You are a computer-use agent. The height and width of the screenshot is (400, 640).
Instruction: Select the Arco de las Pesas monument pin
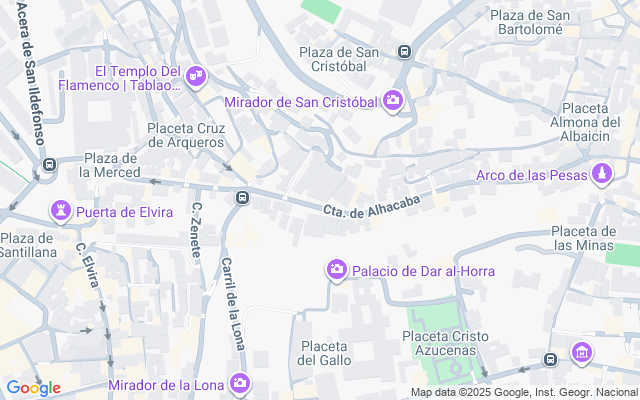(x=601, y=175)
